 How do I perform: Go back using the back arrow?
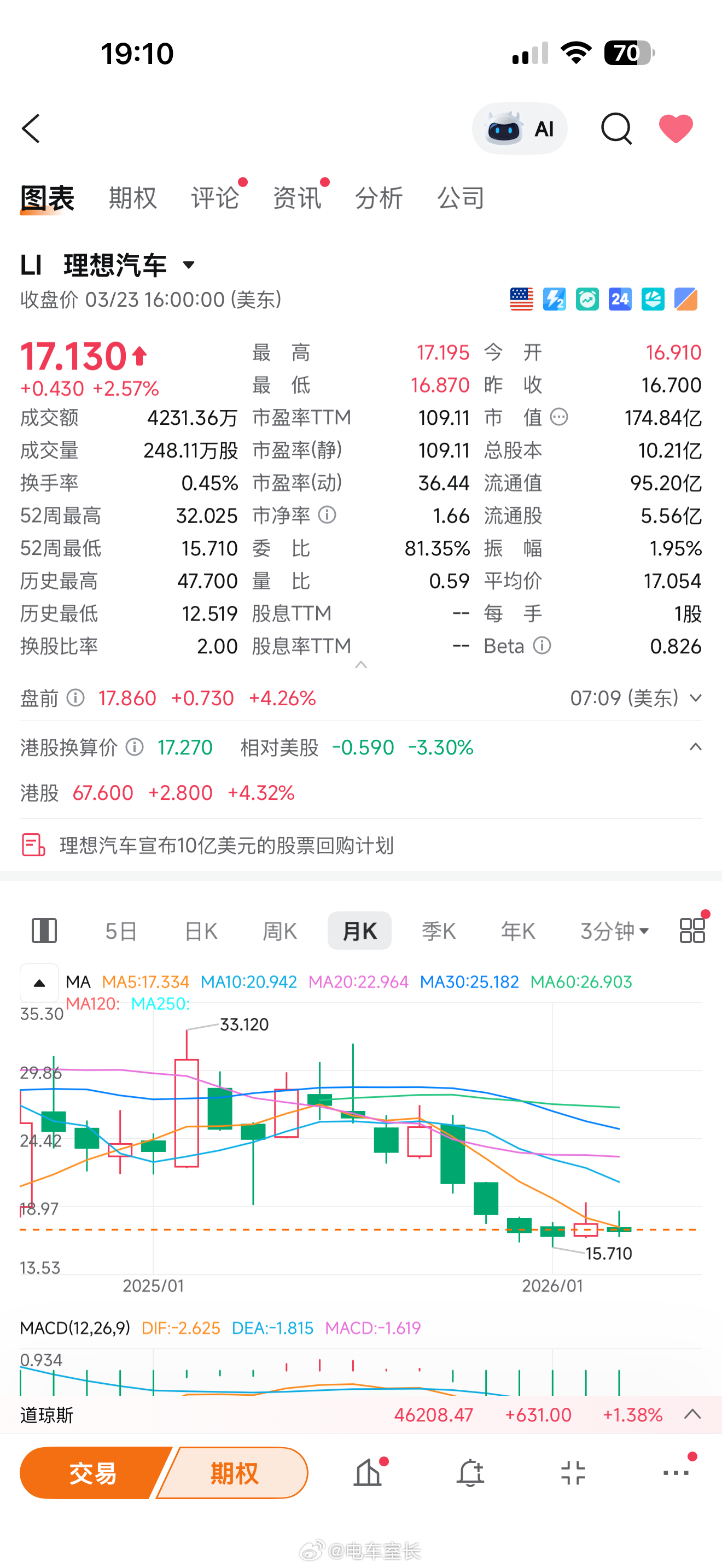pyautogui.click(x=31, y=128)
